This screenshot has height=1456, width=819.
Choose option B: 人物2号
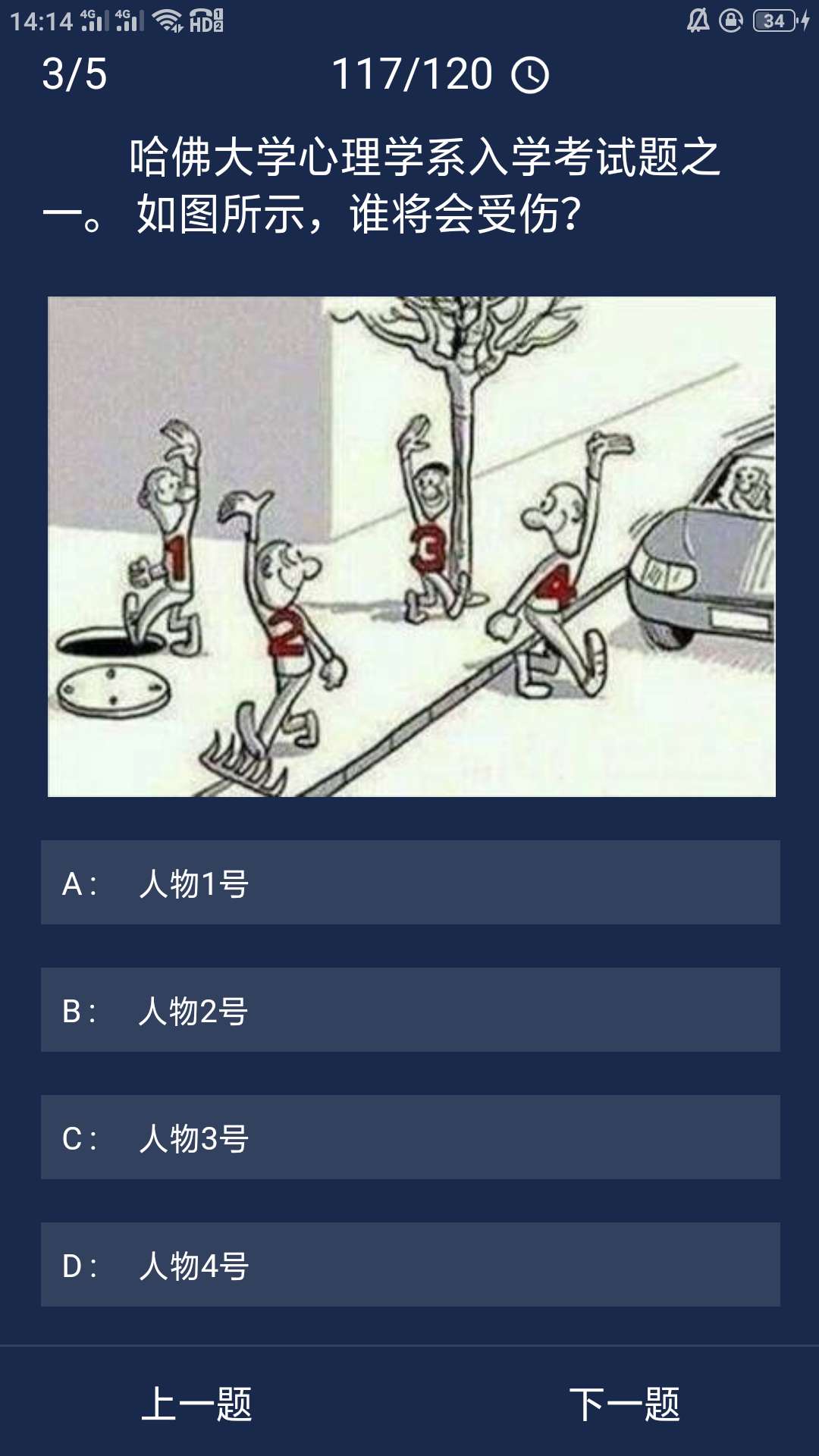click(x=409, y=1009)
